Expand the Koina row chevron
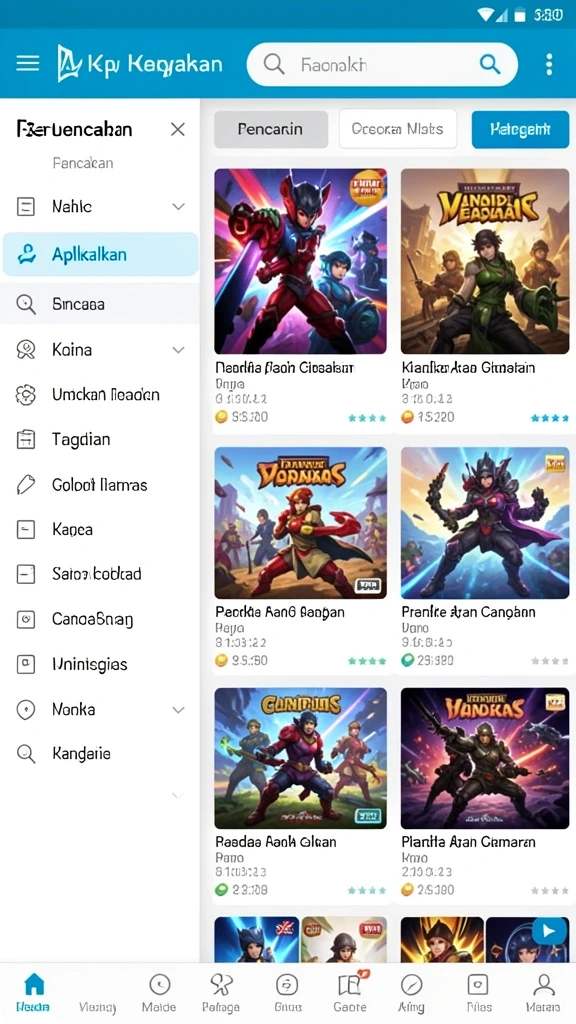Image resolution: width=576 pixels, height=1024 pixels. tap(178, 350)
